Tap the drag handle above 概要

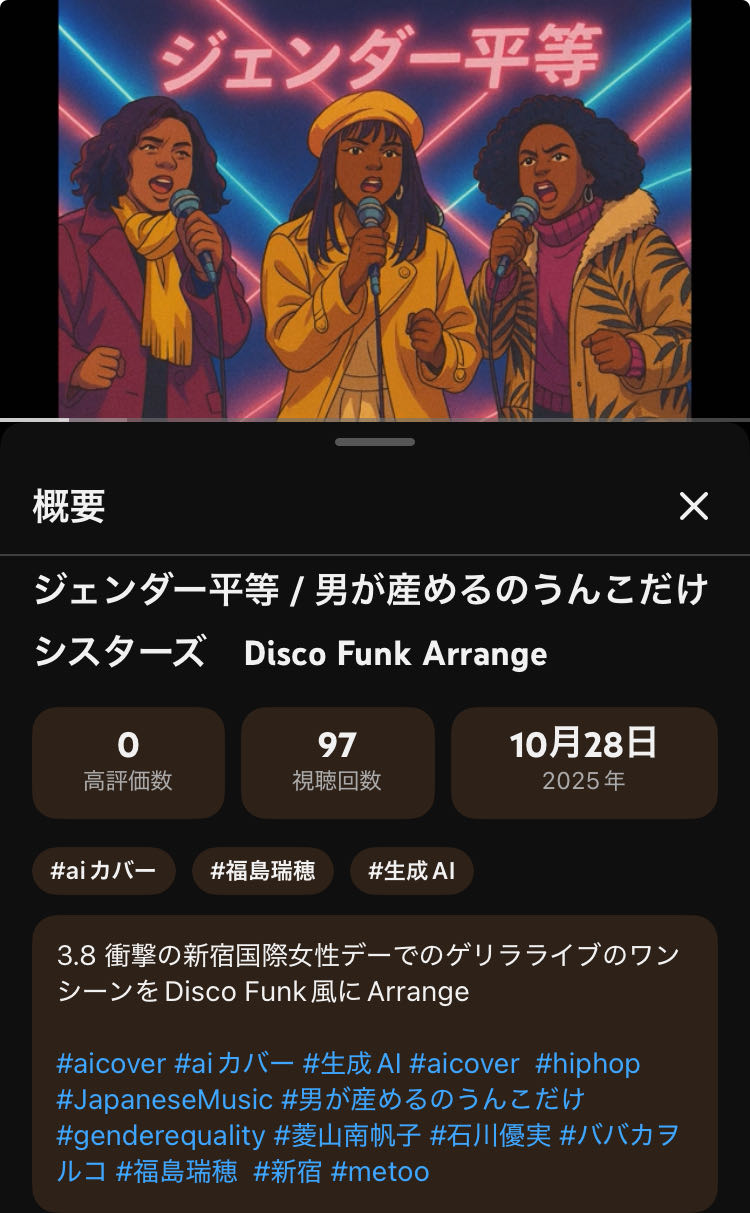point(375,441)
